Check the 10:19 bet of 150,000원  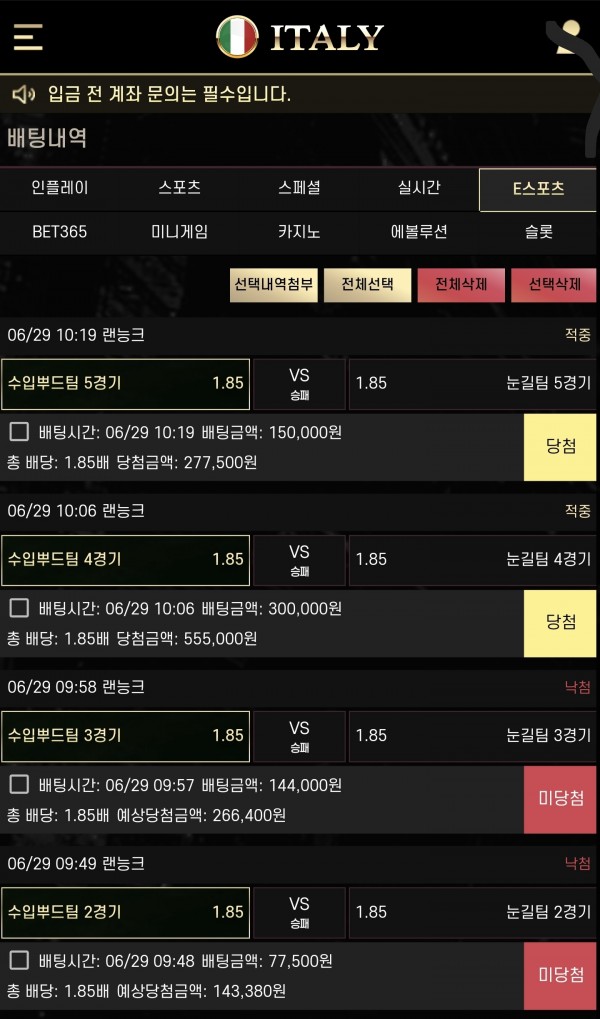(x=20, y=432)
